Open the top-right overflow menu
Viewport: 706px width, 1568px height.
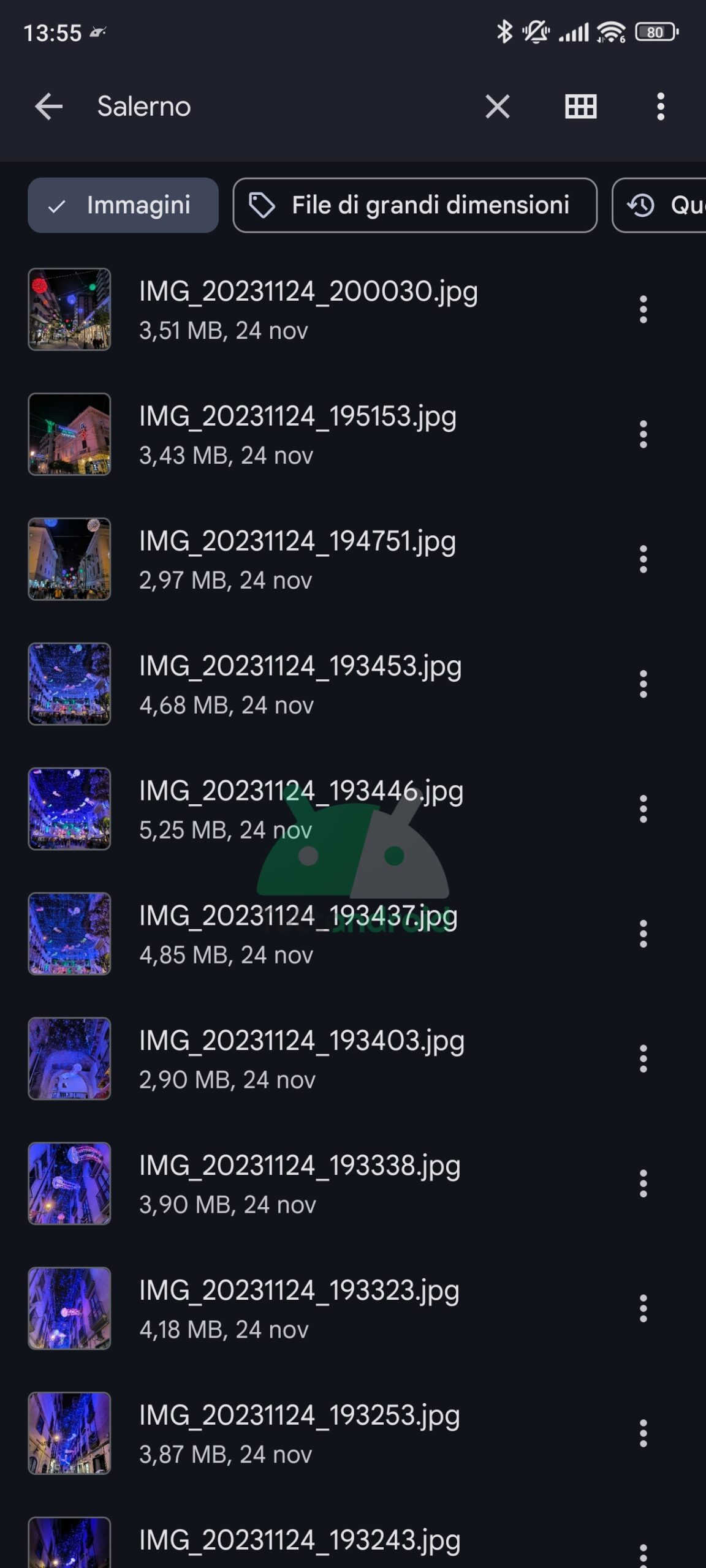(x=660, y=107)
